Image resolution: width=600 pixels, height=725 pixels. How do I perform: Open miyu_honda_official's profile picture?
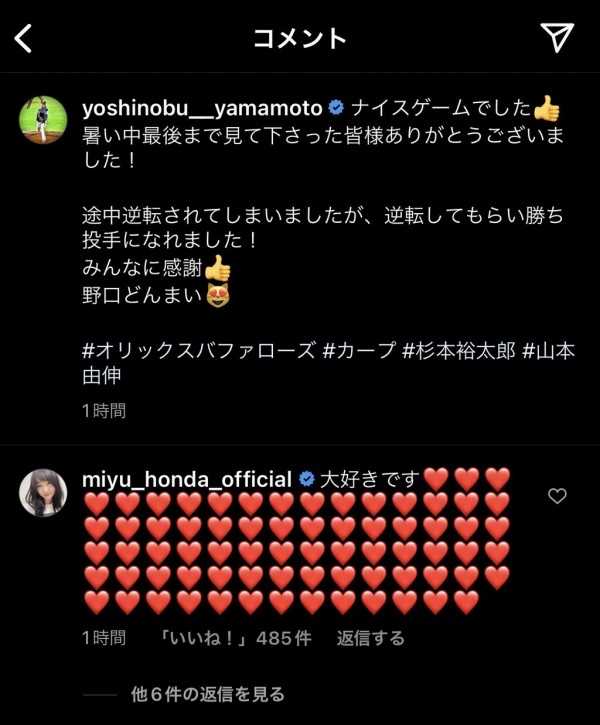point(43,491)
